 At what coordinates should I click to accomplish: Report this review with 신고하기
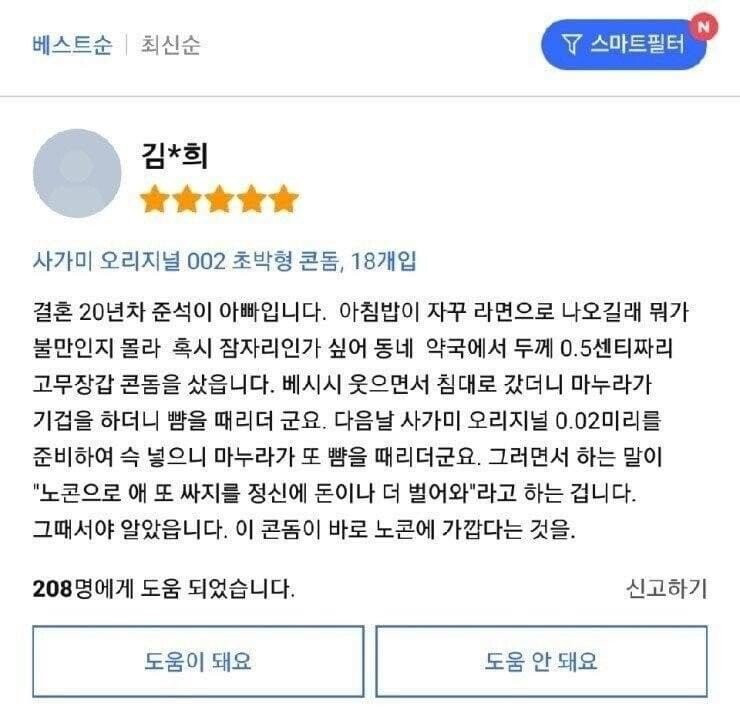(666, 588)
